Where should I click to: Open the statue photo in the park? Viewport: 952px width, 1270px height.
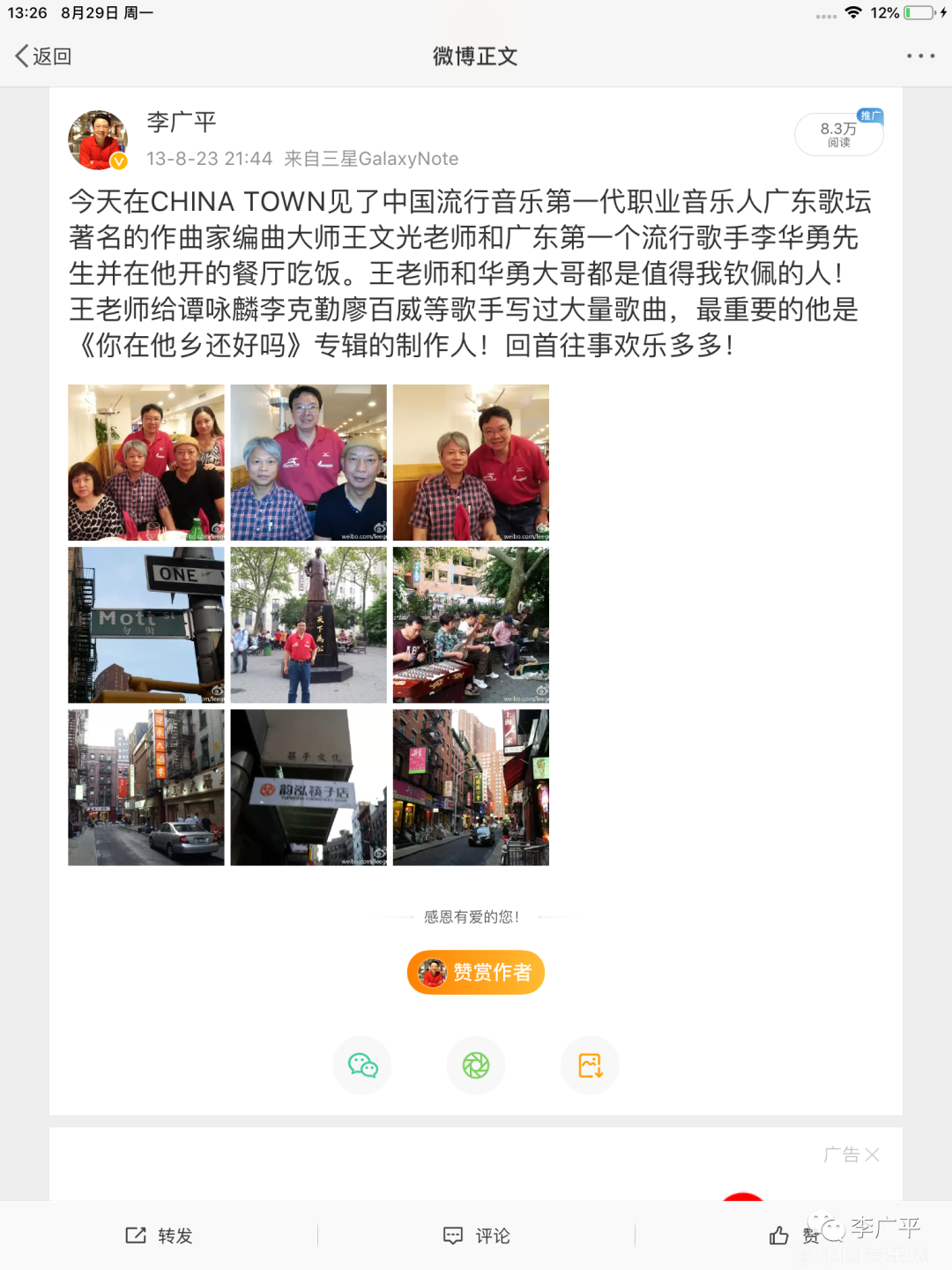pyautogui.click(x=309, y=624)
